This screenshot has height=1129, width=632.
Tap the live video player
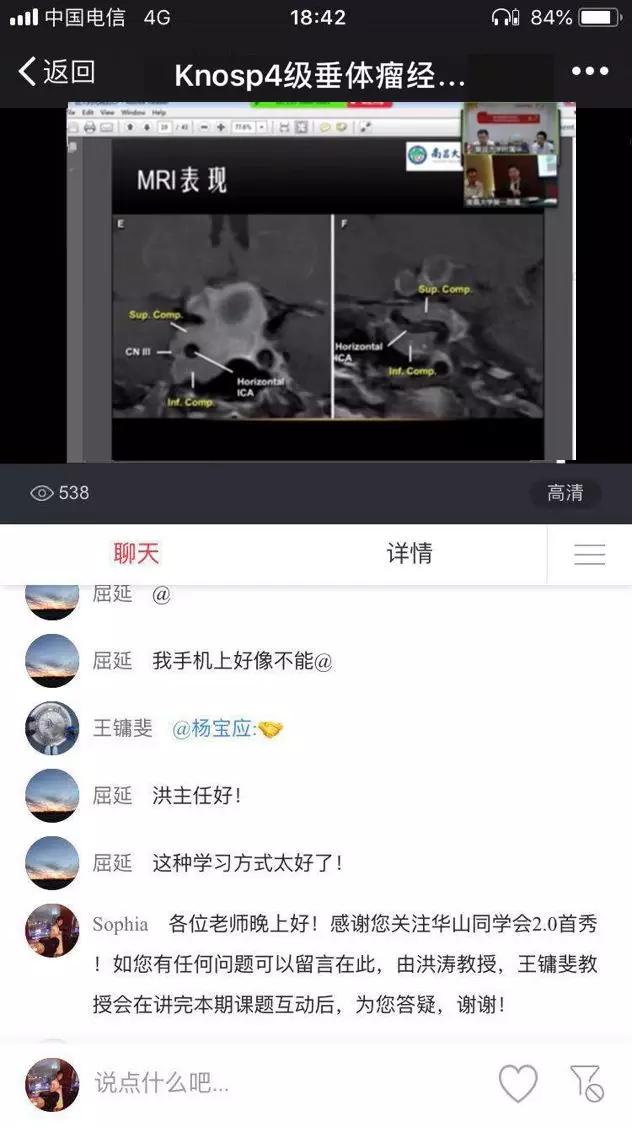coord(320,285)
